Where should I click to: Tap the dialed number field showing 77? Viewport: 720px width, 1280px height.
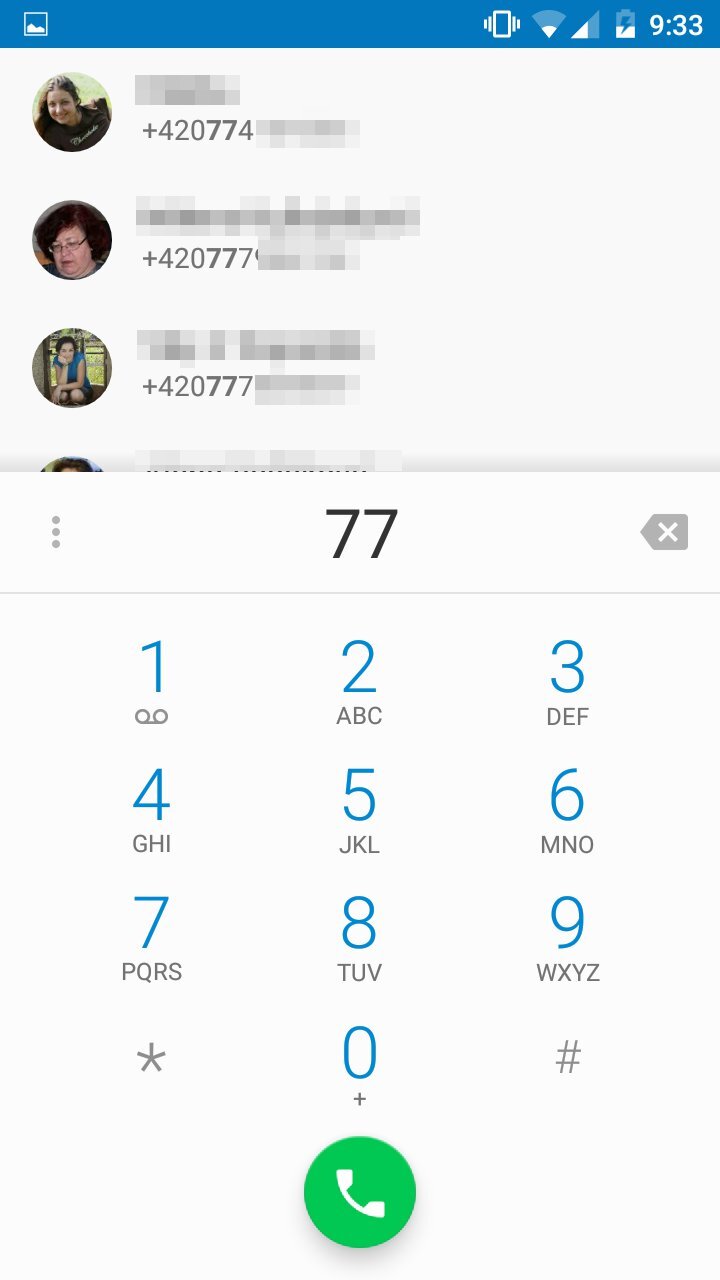coord(361,533)
